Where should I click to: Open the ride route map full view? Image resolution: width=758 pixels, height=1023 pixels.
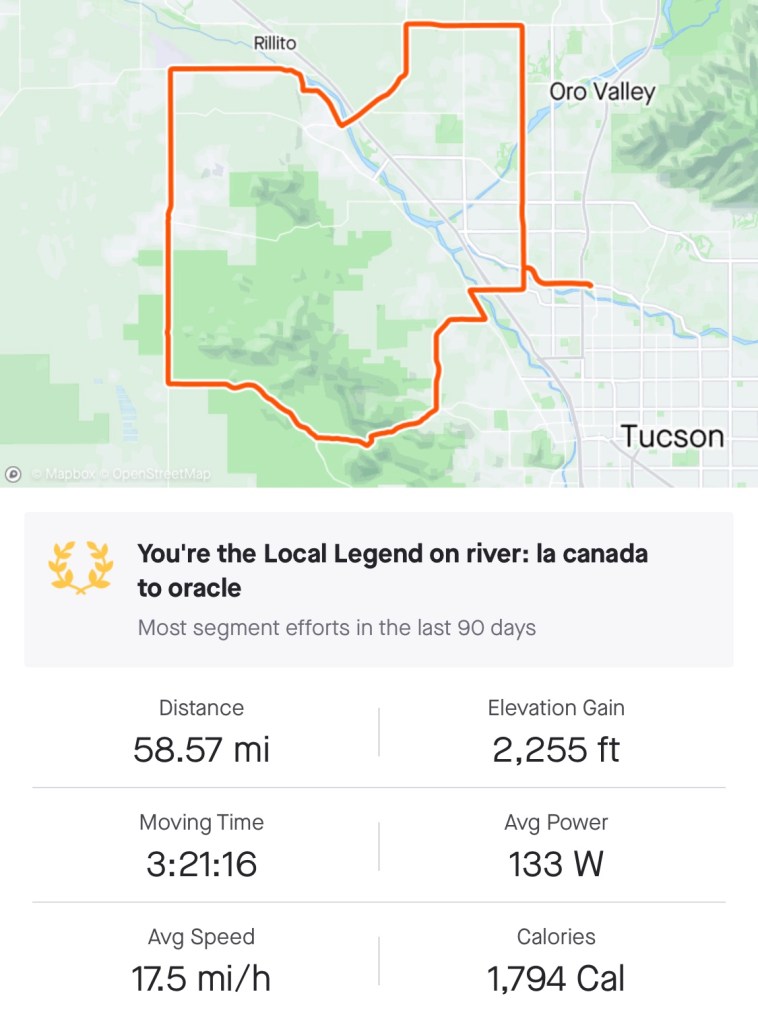click(x=379, y=240)
